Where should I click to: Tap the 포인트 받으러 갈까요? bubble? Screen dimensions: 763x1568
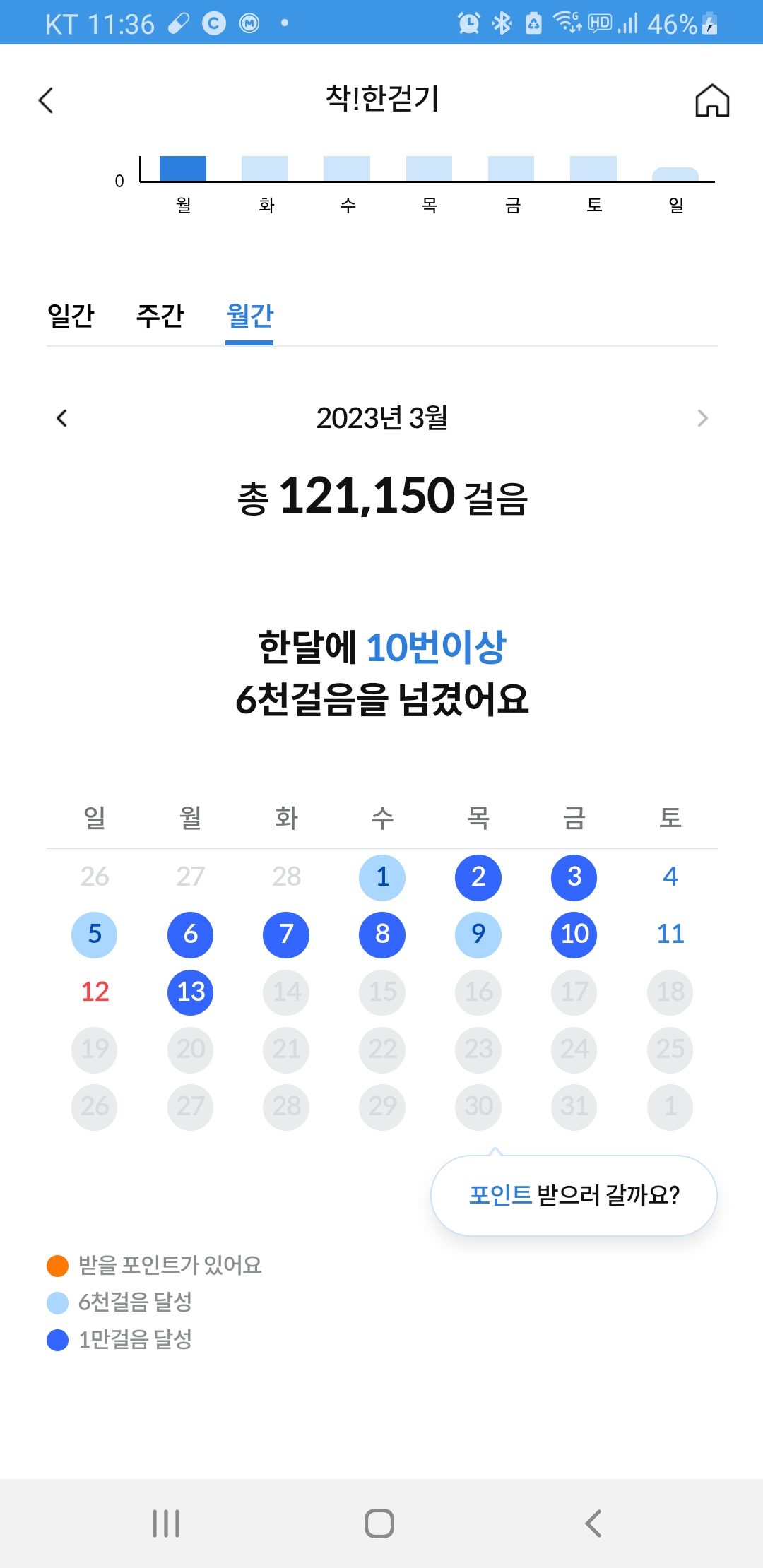574,1195
